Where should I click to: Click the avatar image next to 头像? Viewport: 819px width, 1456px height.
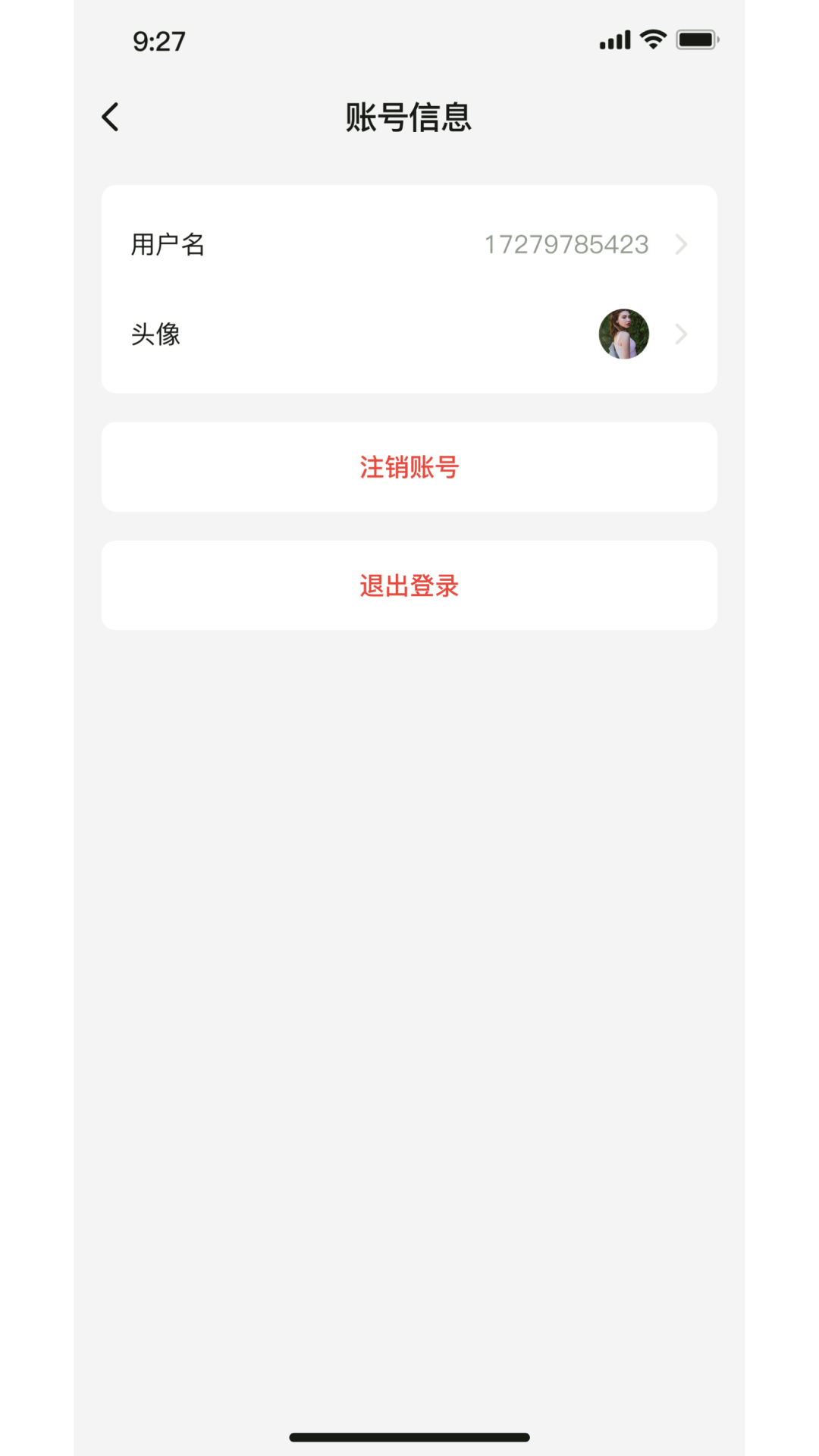pyautogui.click(x=623, y=334)
